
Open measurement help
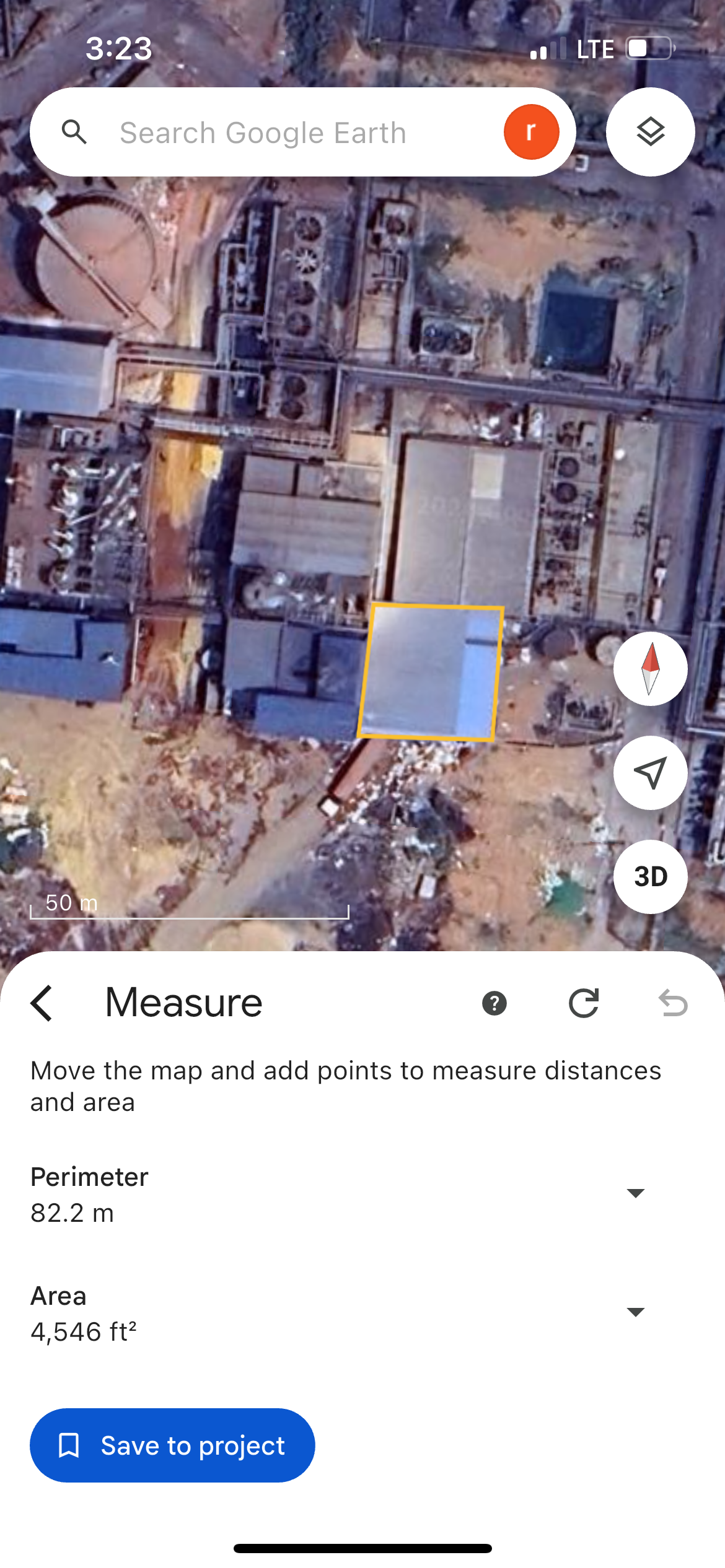point(494,1003)
